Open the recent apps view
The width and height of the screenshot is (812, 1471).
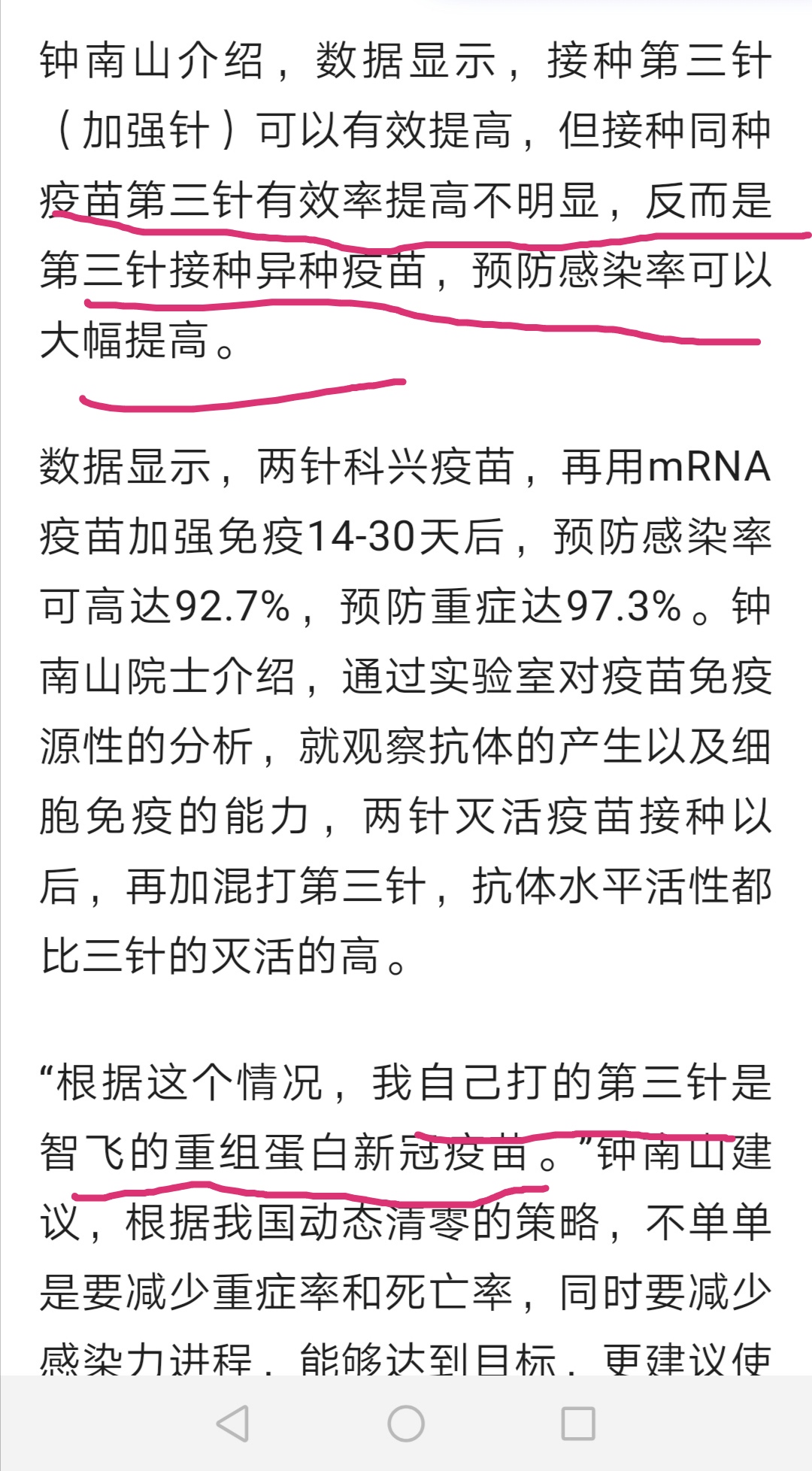(x=578, y=1424)
